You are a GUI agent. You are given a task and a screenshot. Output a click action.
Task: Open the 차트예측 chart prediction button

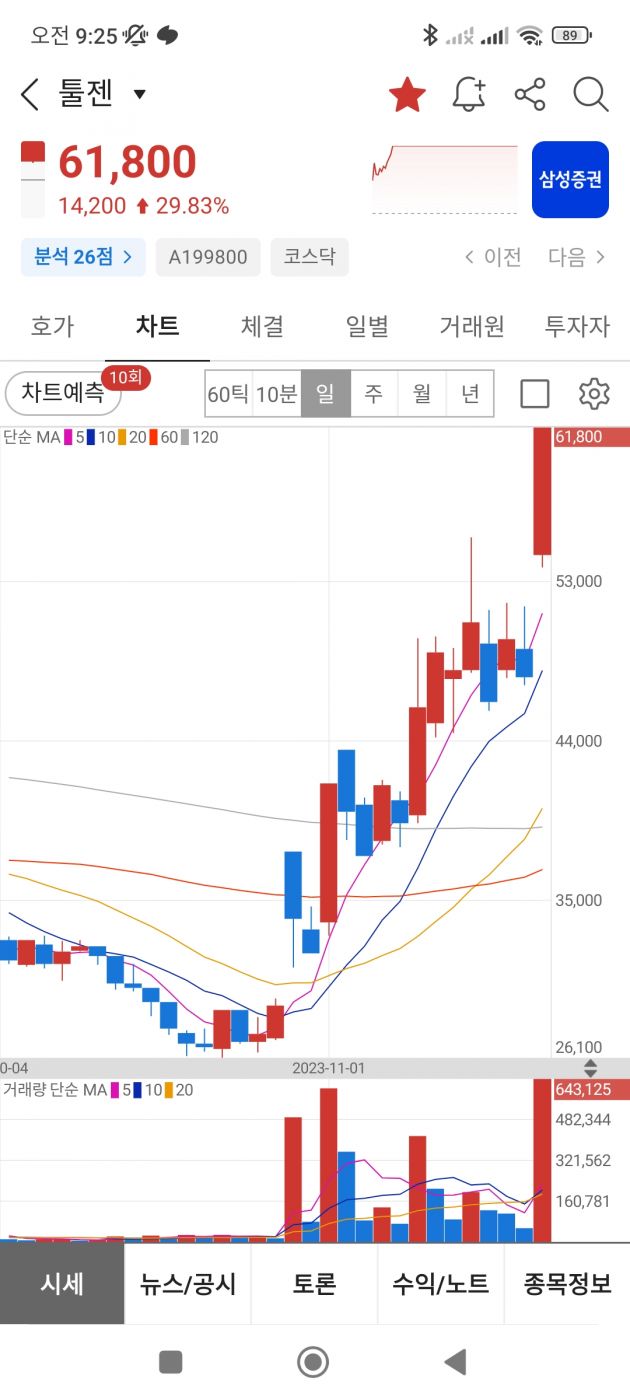click(63, 394)
